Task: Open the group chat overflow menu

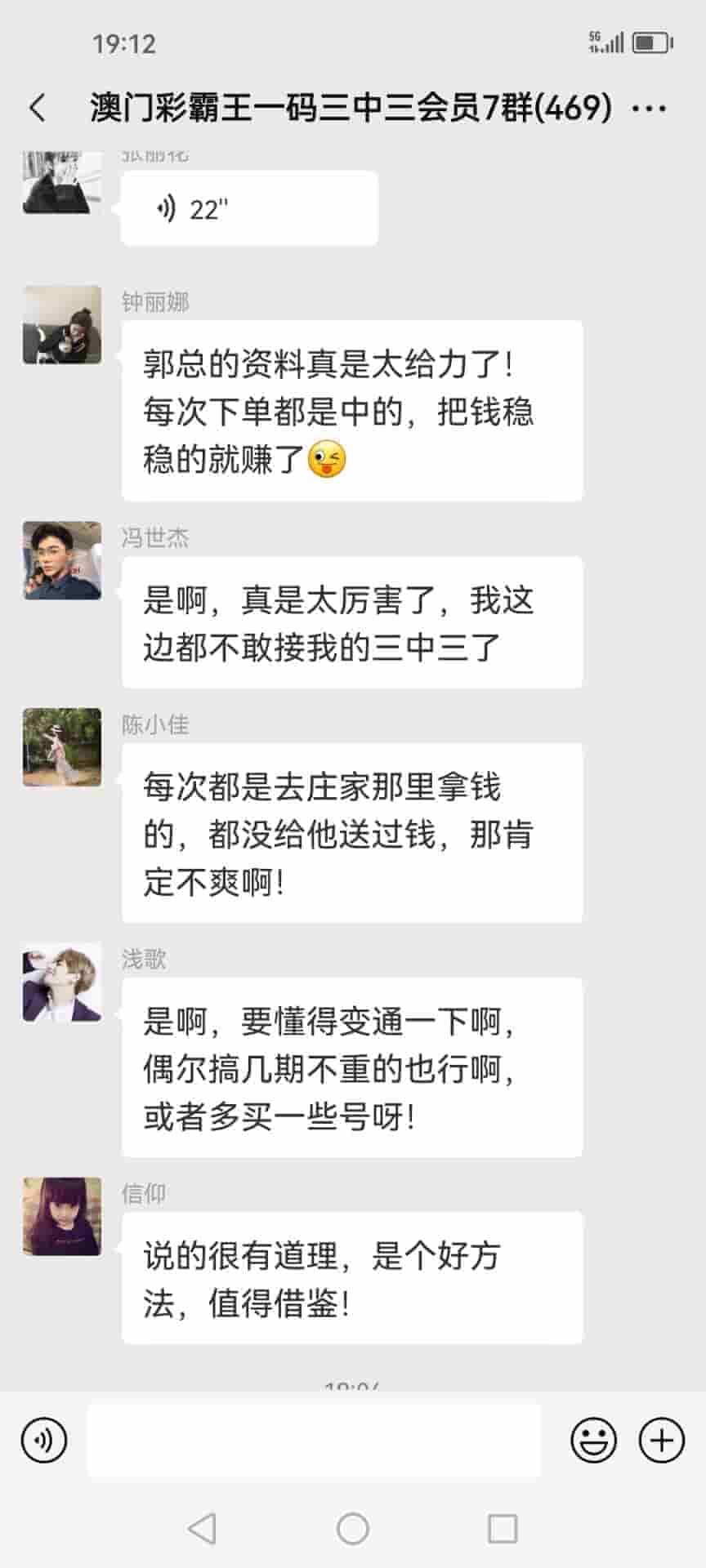Action: pos(650,108)
